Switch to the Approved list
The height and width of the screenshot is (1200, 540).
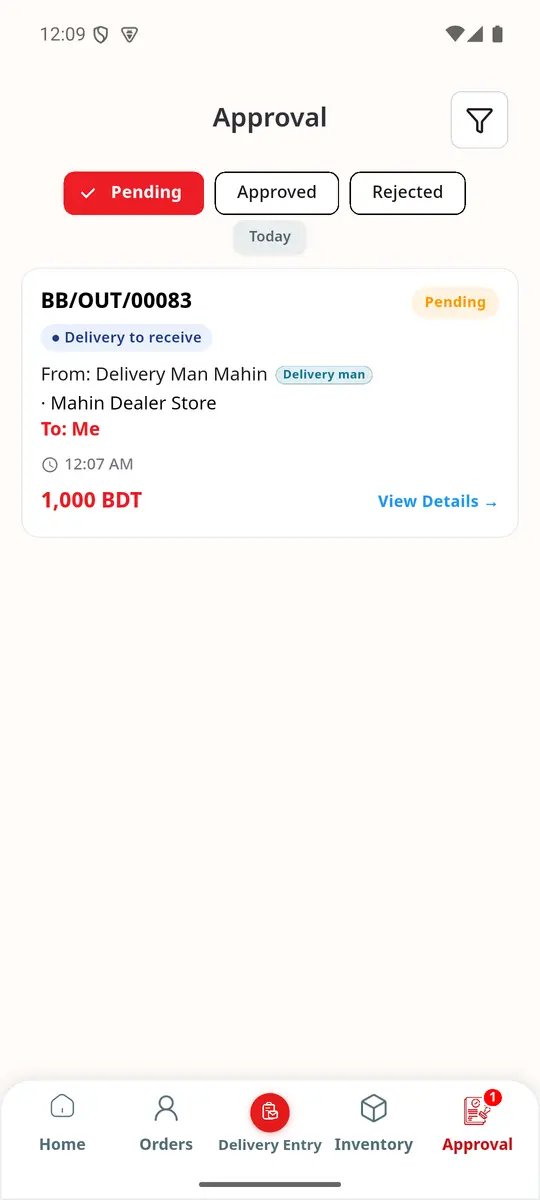277,193
